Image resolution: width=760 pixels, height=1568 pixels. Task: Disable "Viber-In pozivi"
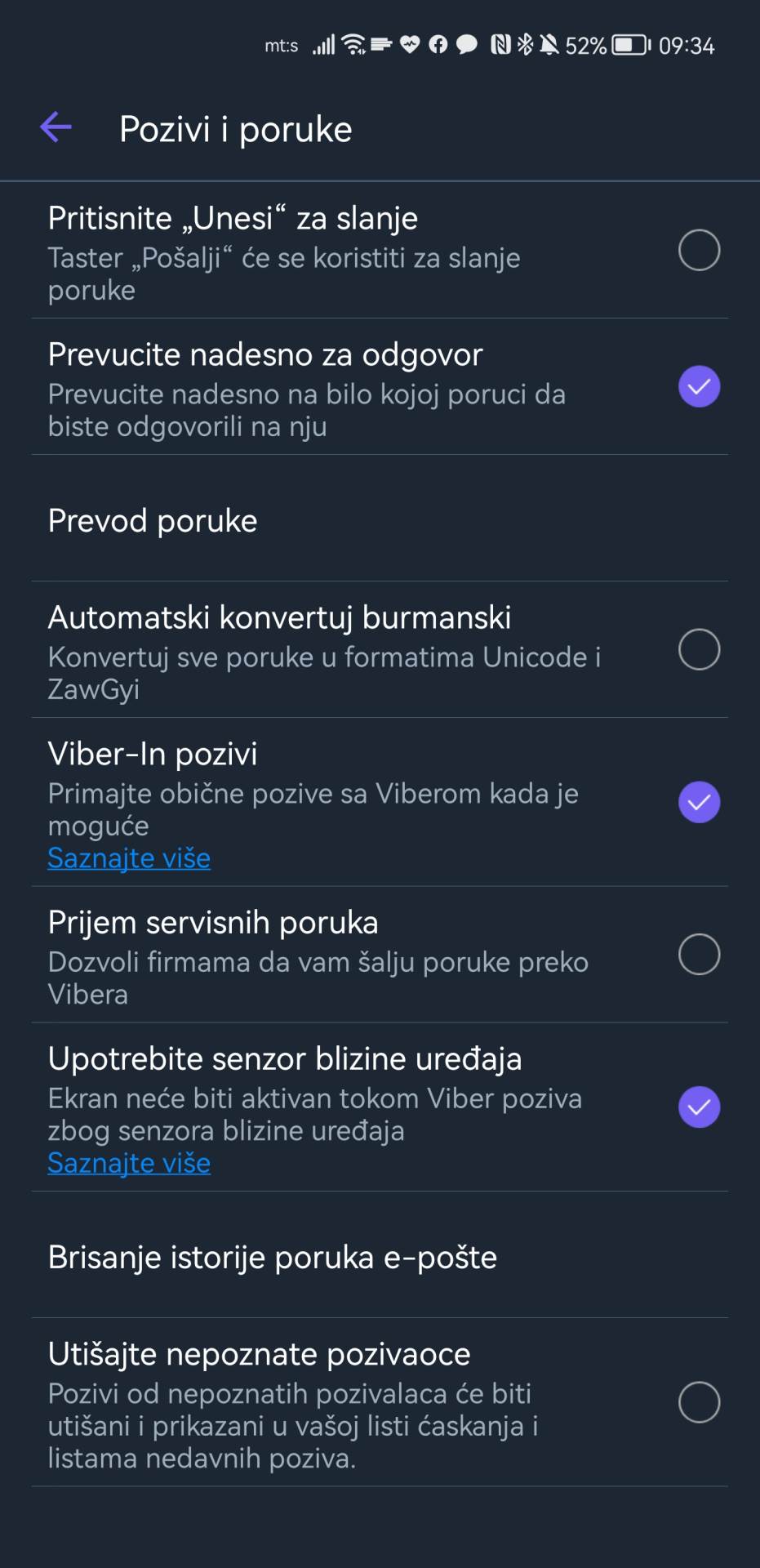(x=699, y=802)
